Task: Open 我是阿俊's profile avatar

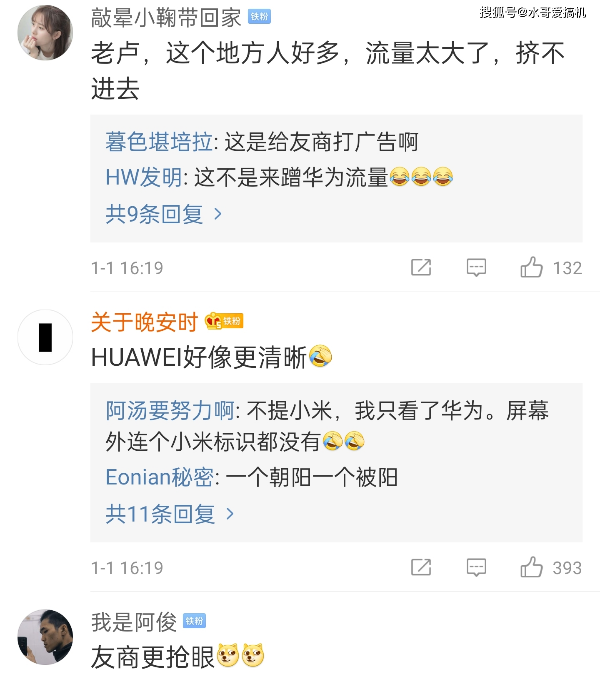Action: point(45,637)
